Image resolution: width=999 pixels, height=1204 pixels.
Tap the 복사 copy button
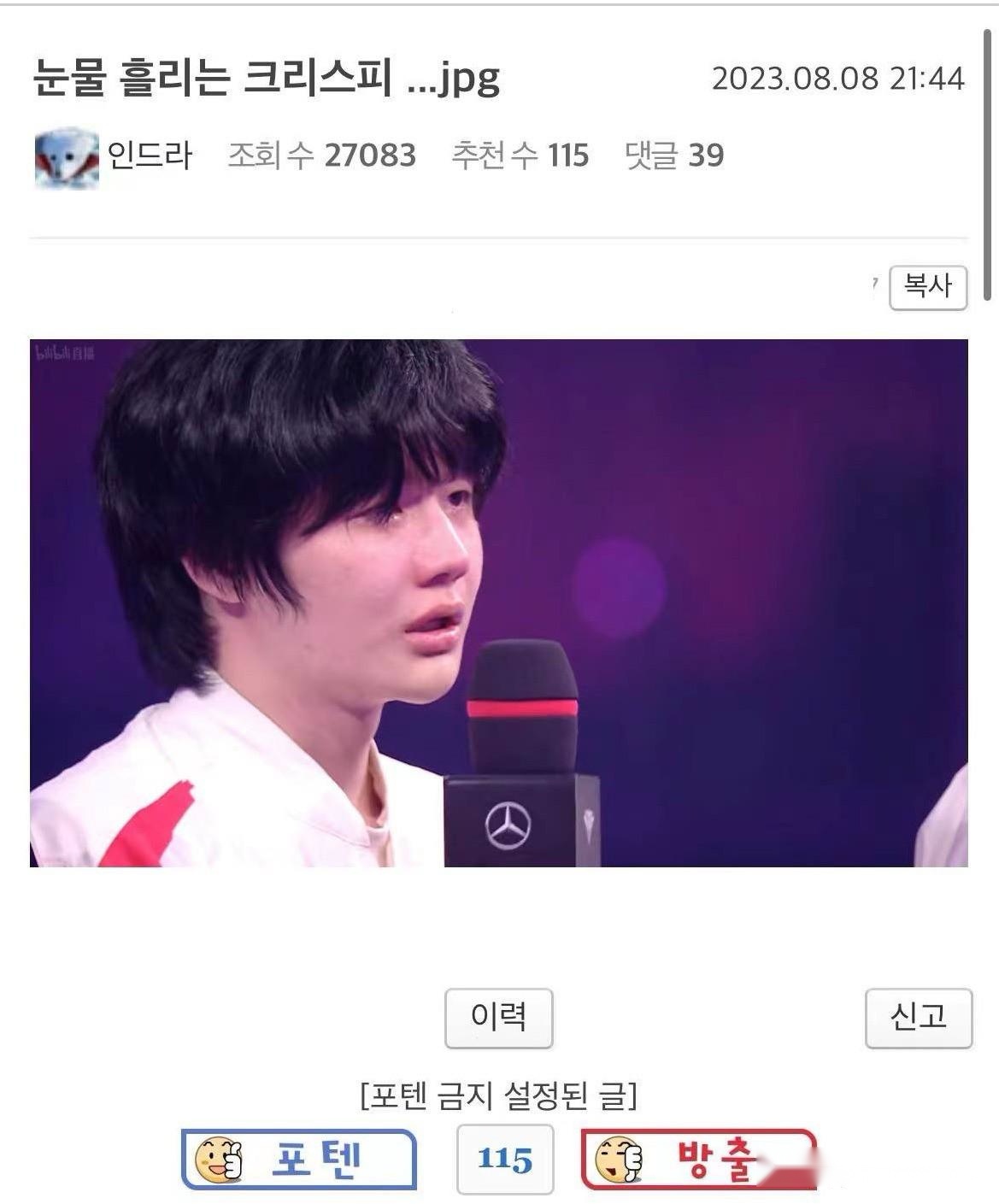927,287
